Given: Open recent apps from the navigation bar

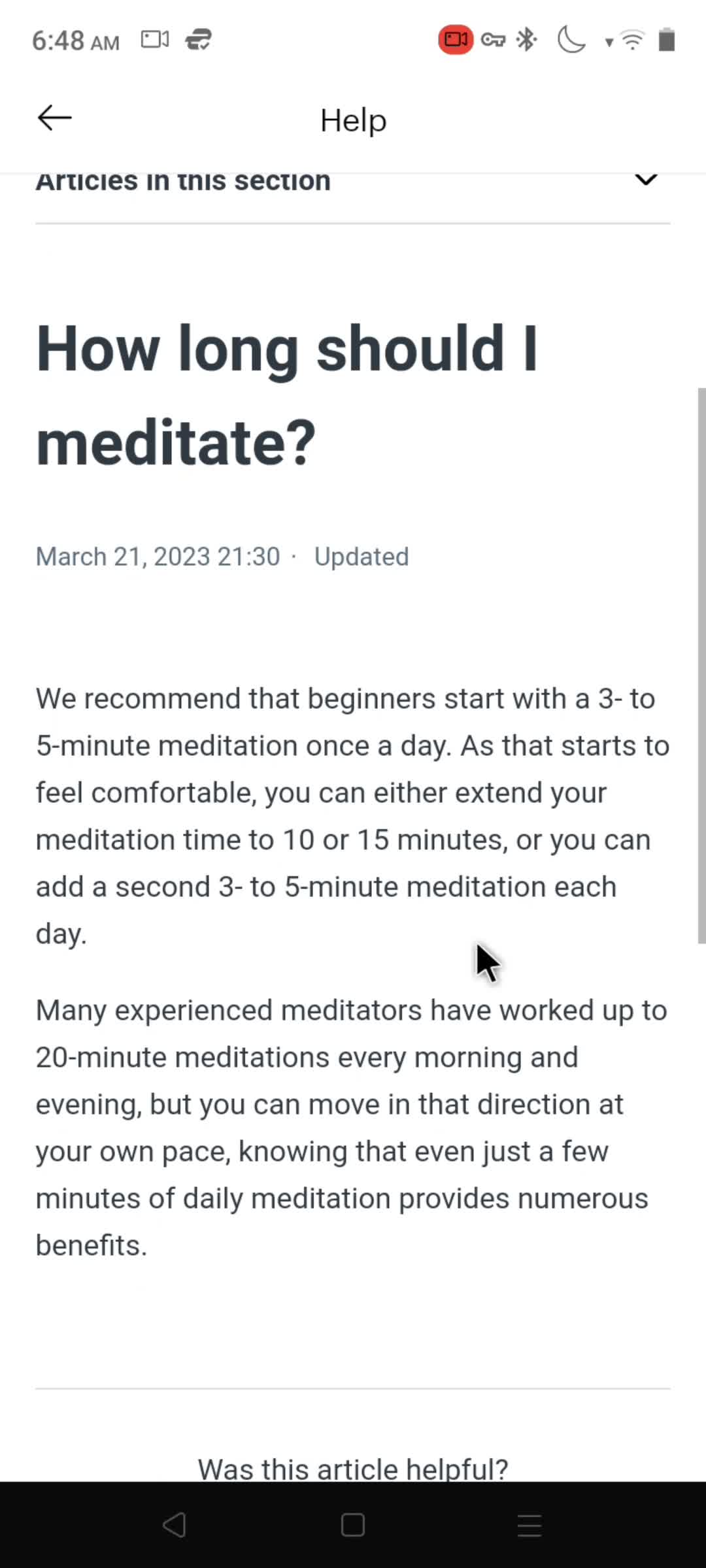Looking at the screenshot, I should point(529,1525).
